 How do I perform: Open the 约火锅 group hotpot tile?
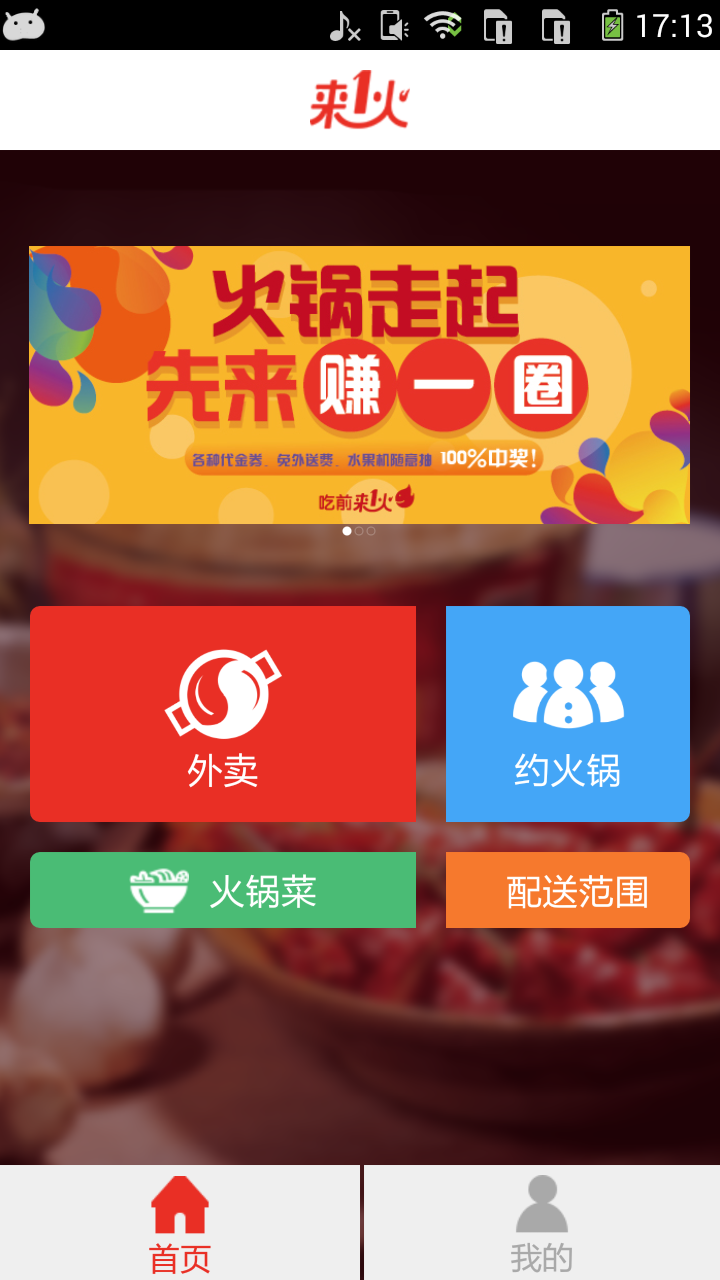[x=567, y=714]
